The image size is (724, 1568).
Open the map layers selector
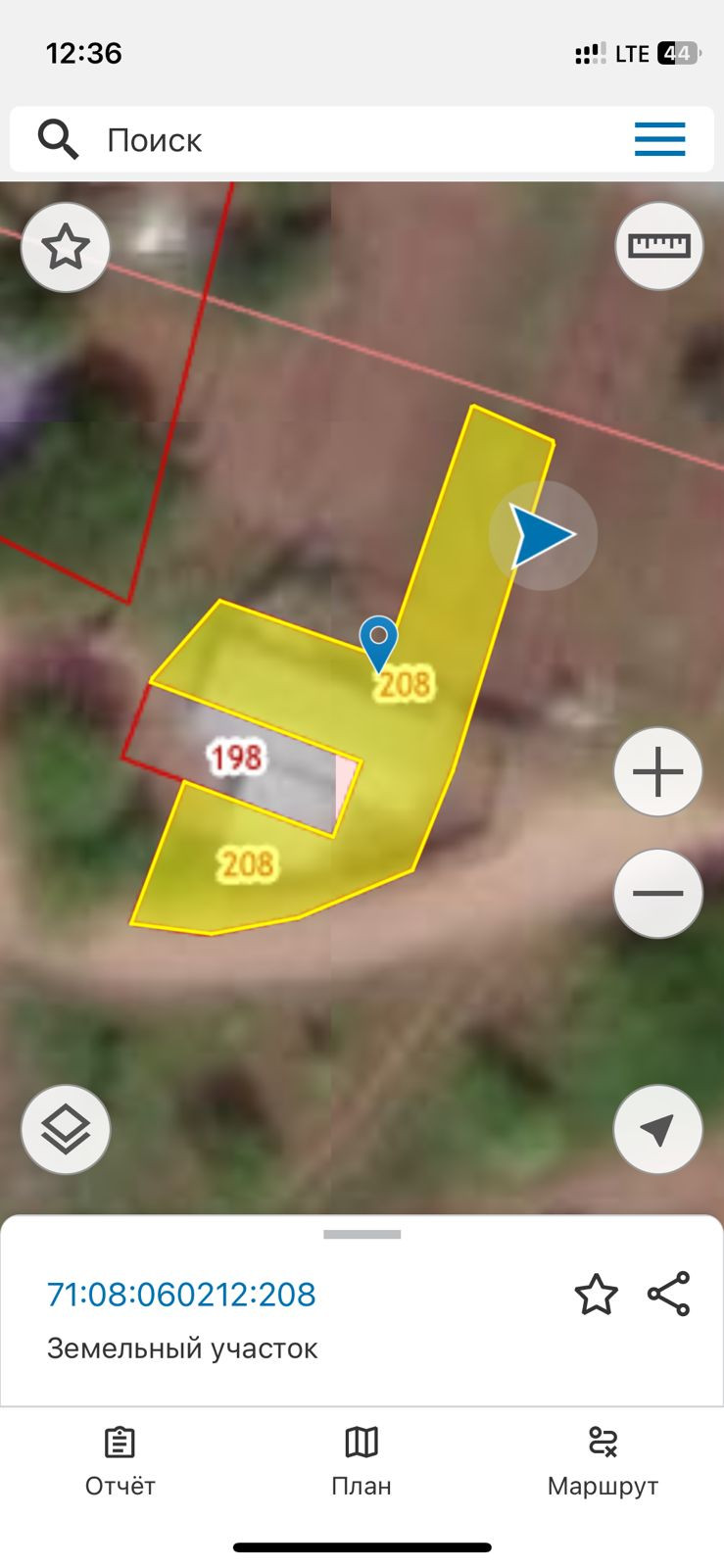(x=66, y=1130)
